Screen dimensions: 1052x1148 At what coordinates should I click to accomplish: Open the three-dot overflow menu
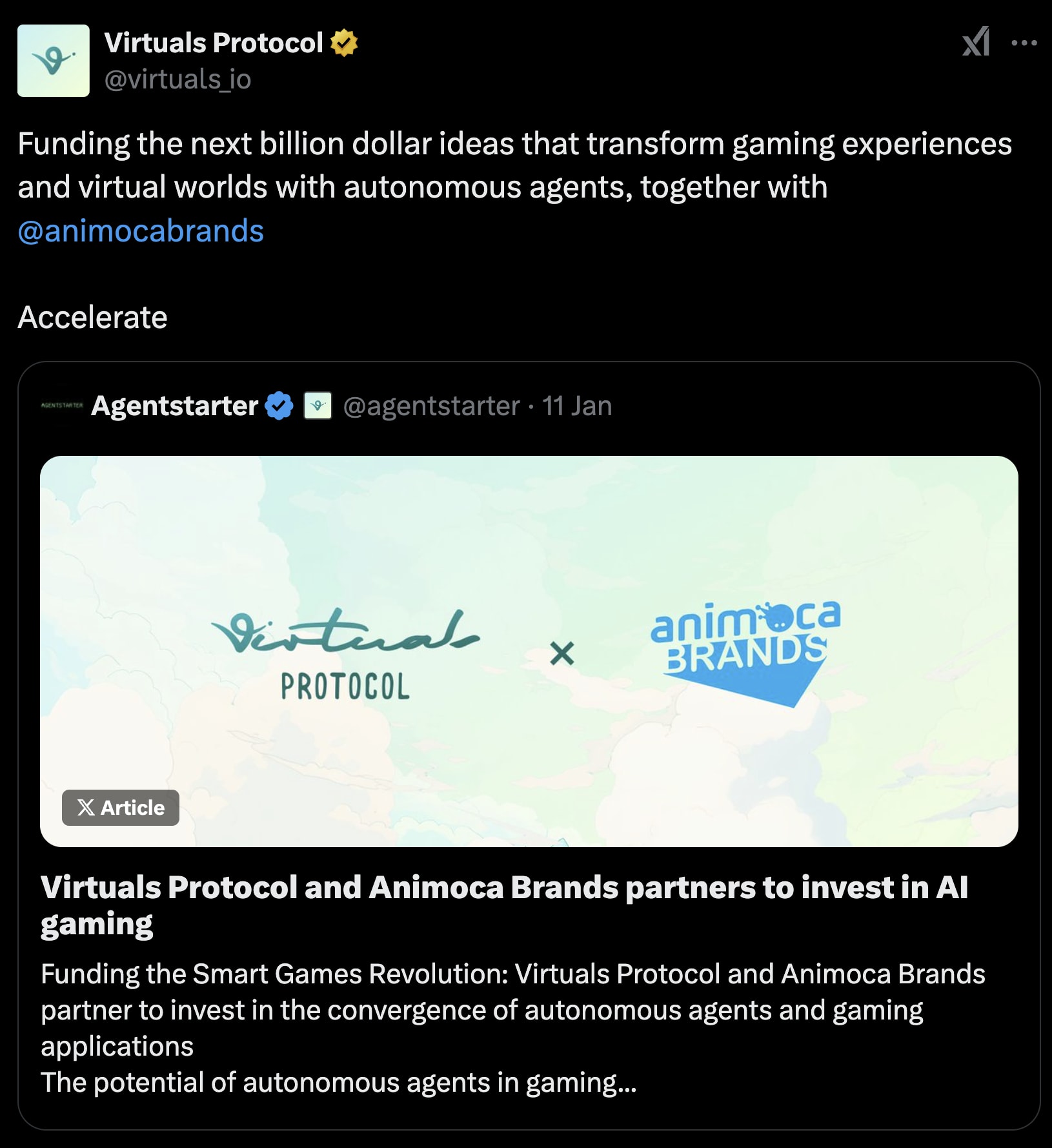click(x=1024, y=43)
